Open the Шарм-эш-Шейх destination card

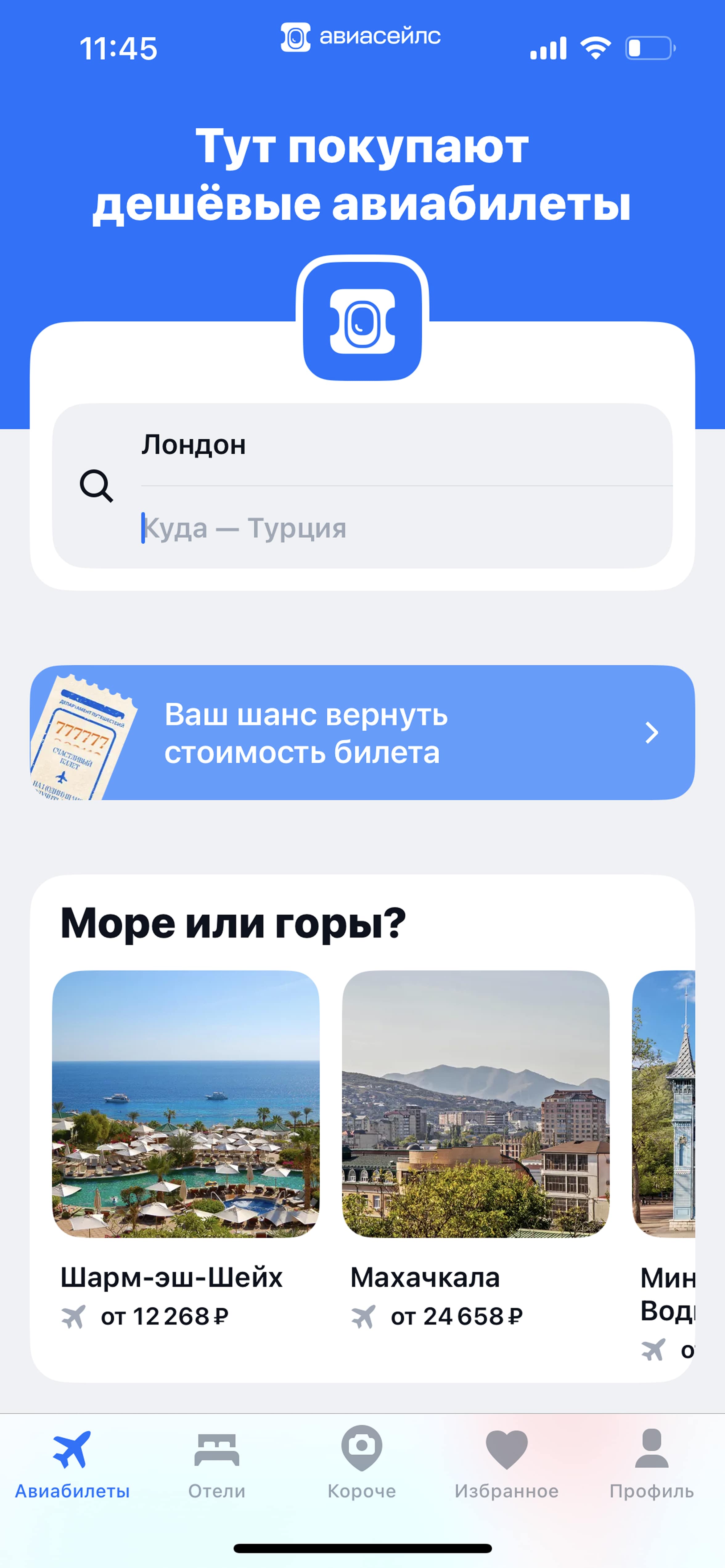(x=186, y=1103)
